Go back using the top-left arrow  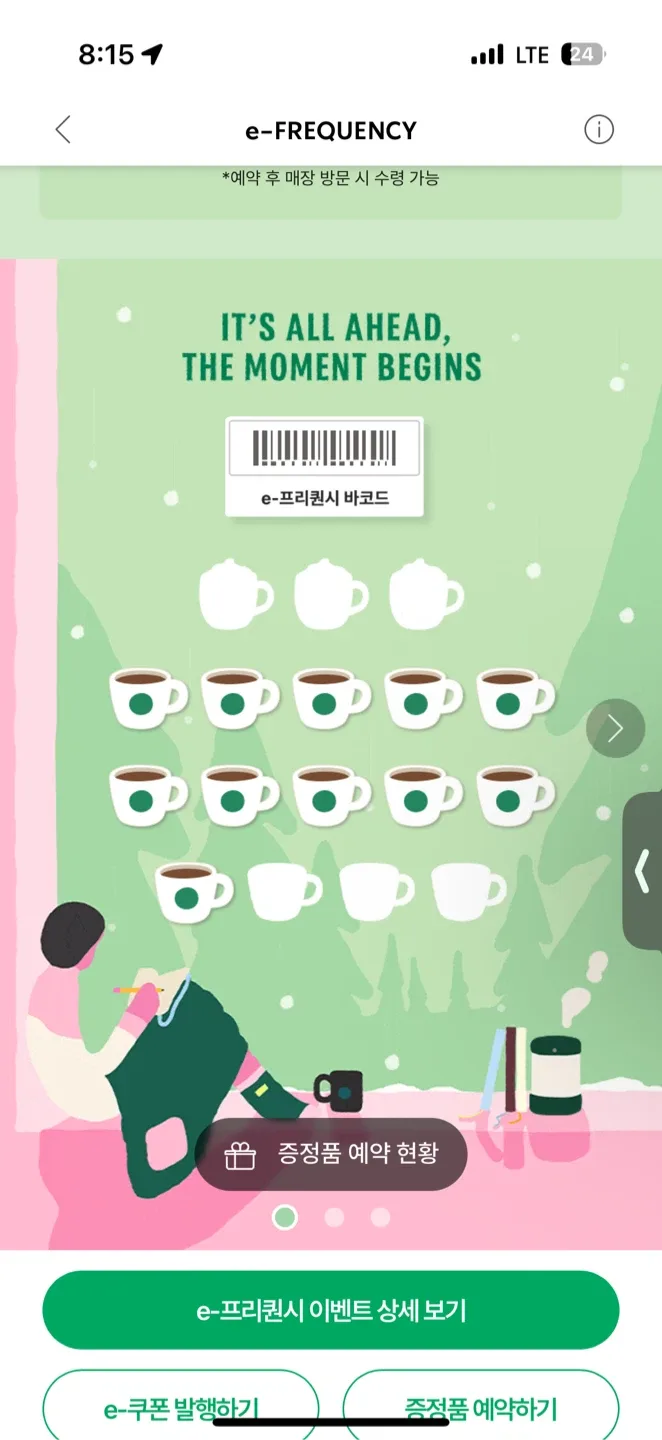(63, 130)
